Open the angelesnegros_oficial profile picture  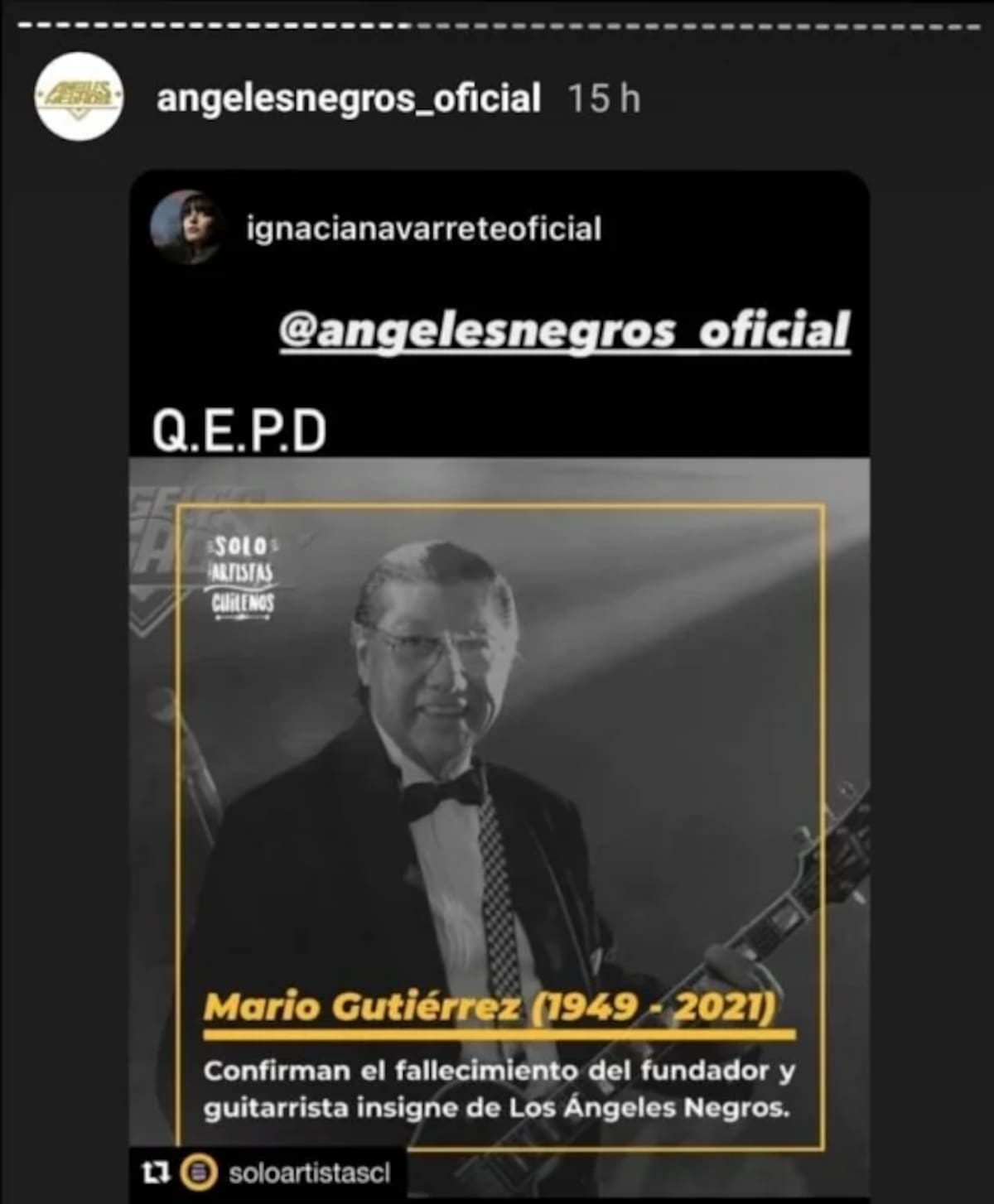79,97
